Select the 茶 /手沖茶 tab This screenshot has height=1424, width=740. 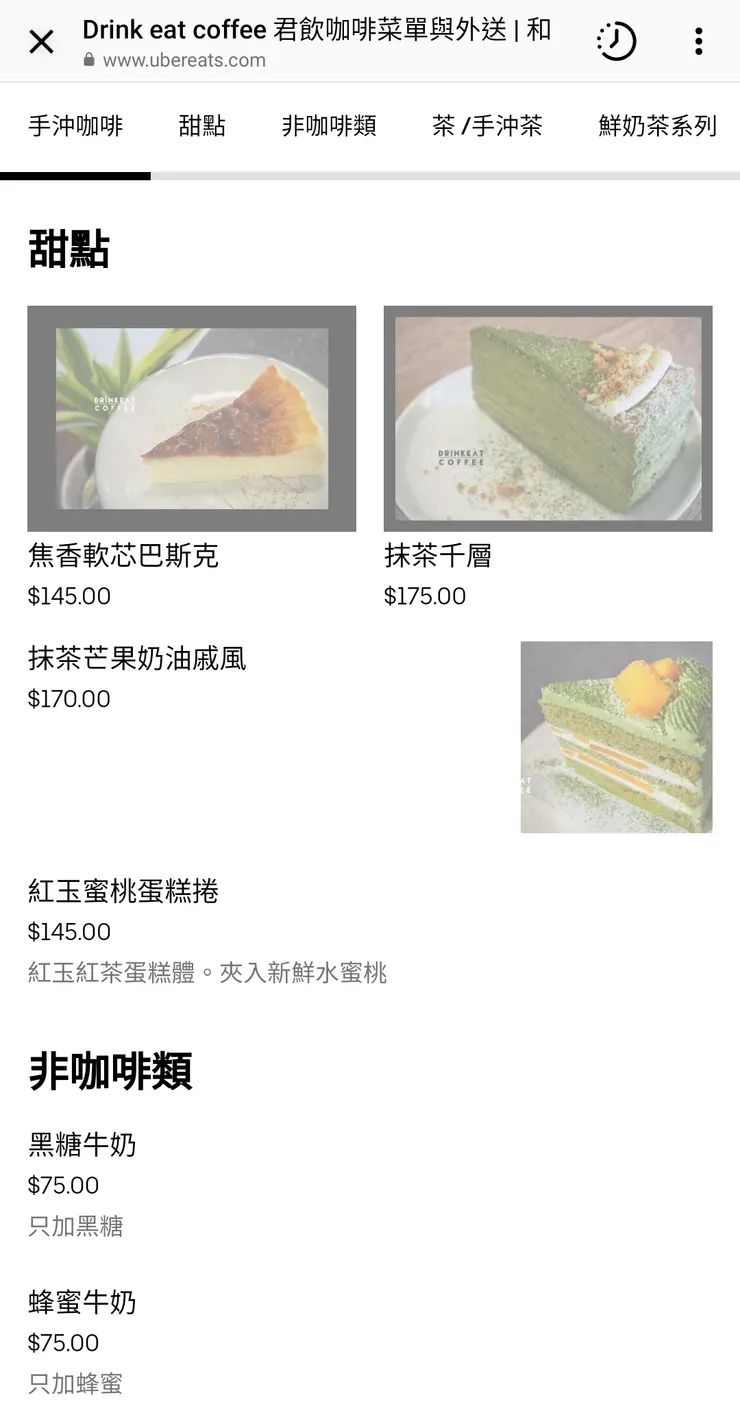point(487,126)
